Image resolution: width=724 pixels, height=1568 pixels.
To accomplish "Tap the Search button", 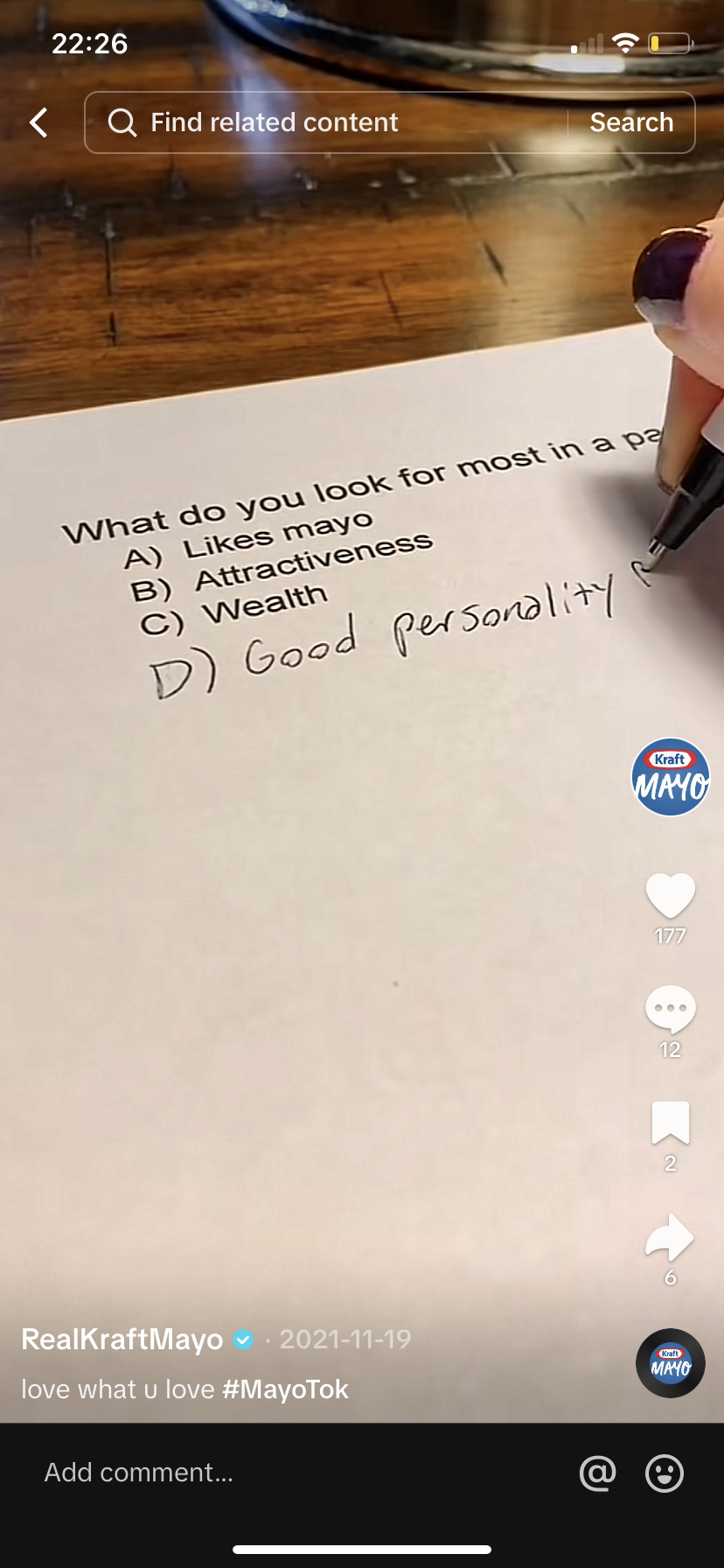I will 631,122.
